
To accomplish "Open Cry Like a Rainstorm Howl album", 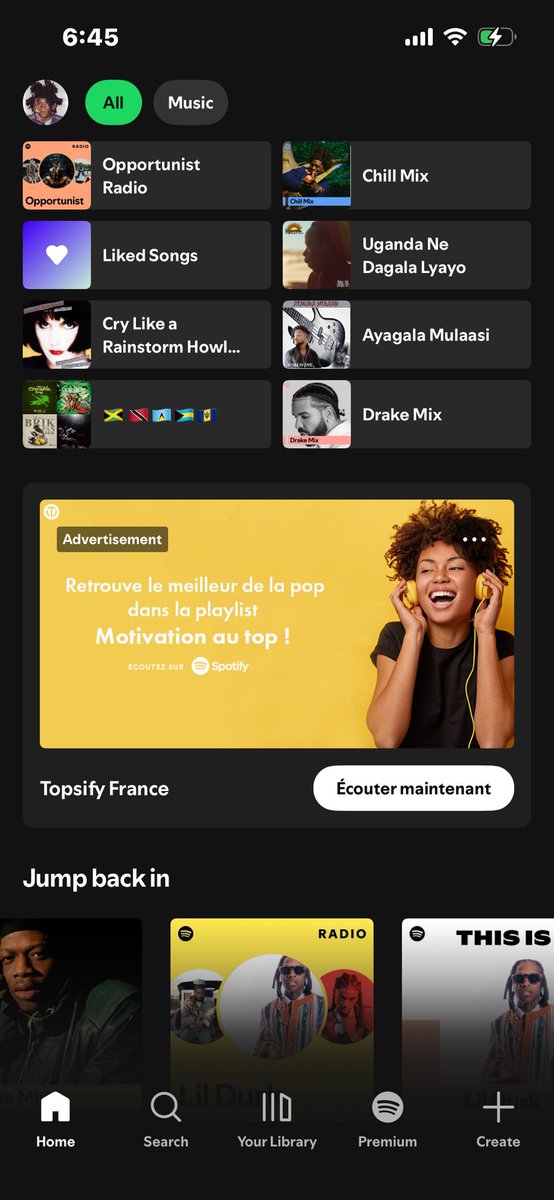I will tap(147, 335).
